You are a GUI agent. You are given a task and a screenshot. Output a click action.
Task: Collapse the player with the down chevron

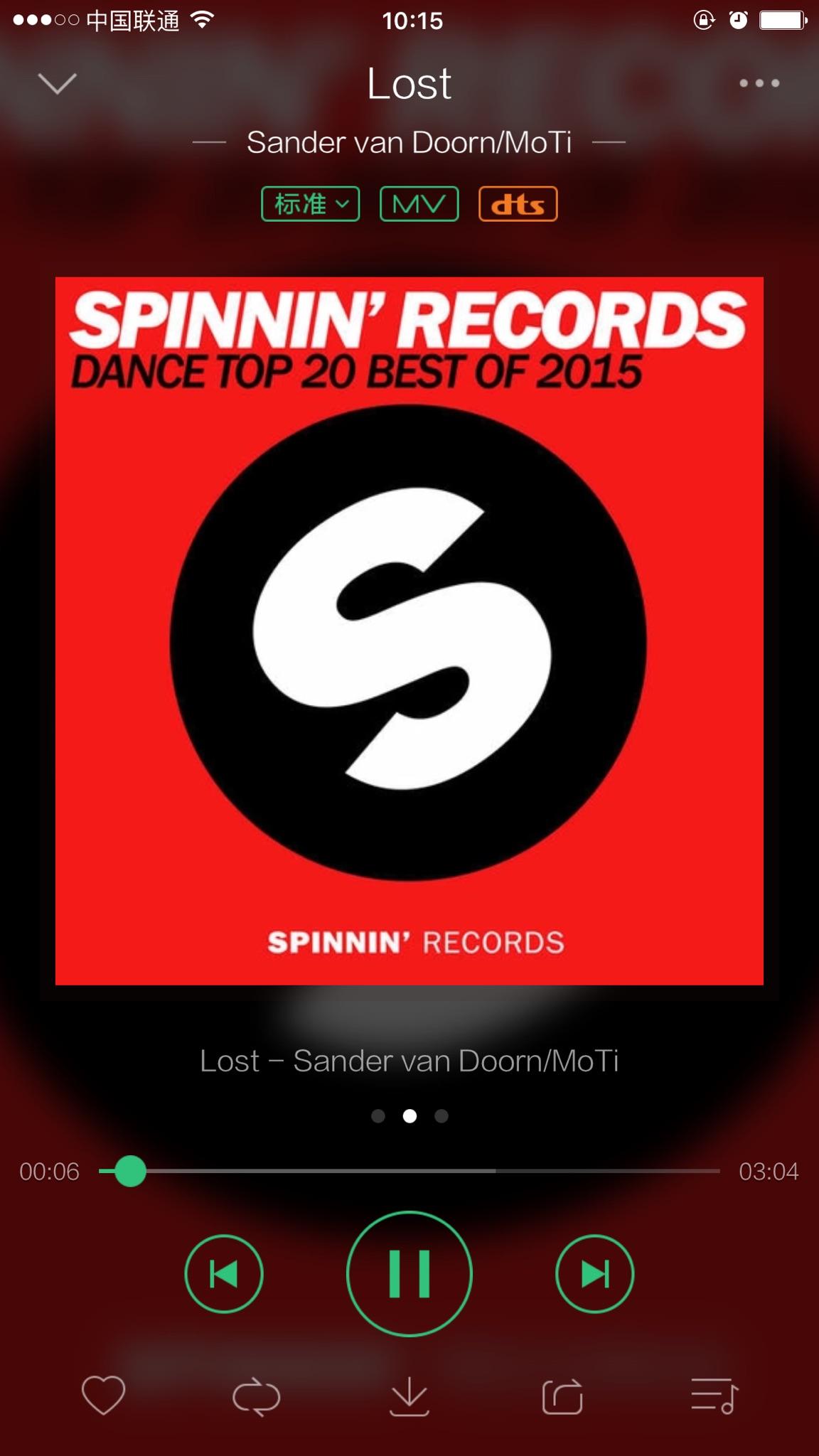point(57,83)
